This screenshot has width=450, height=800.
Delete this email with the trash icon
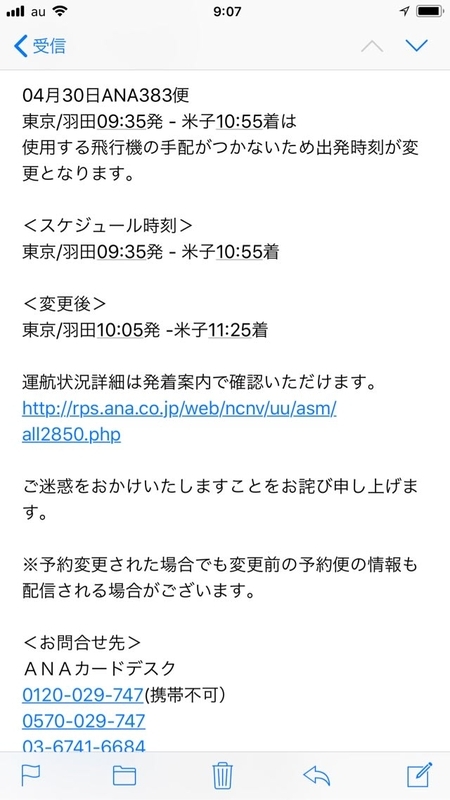click(222, 776)
